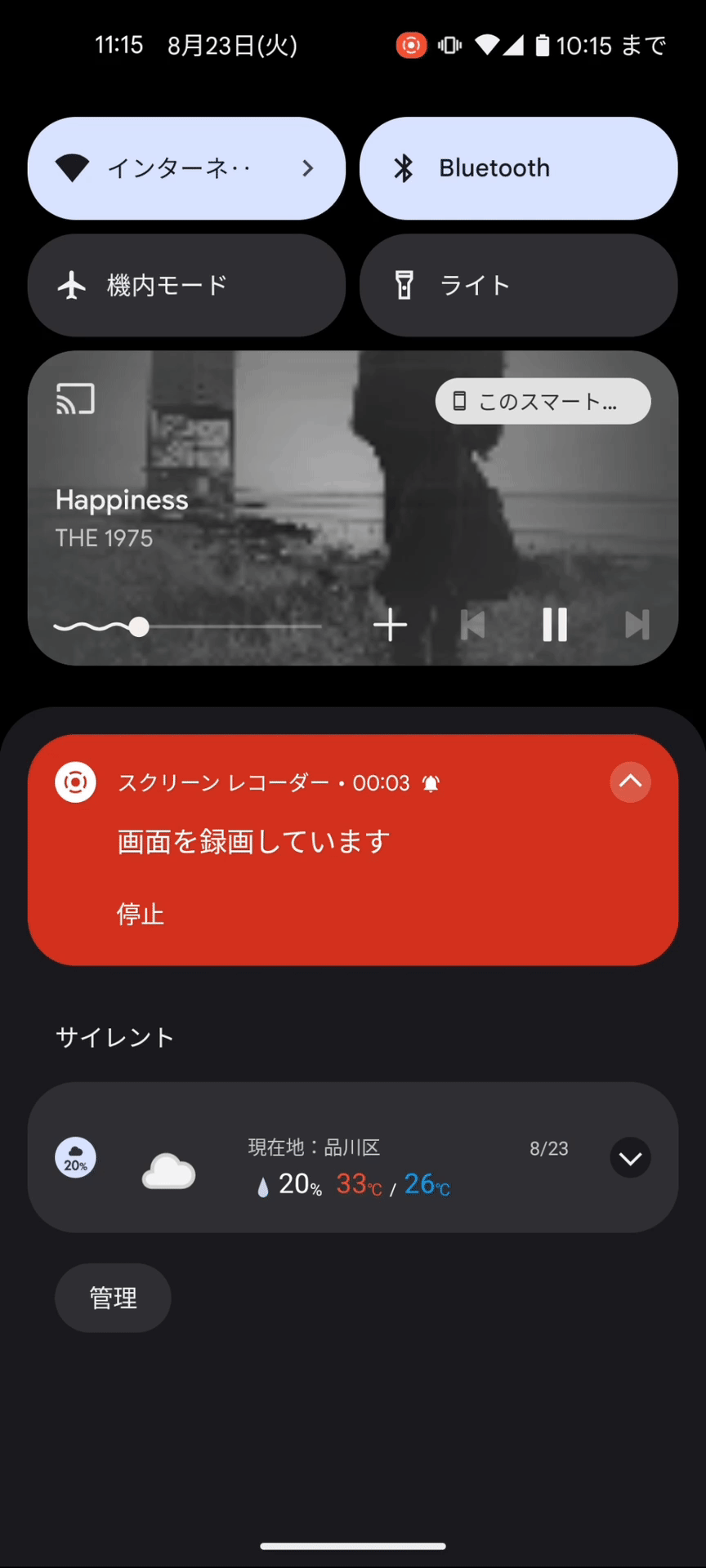Collapse the スクリーン レコーダー notification
Image resolution: width=706 pixels, height=1568 pixels.
coord(630,782)
